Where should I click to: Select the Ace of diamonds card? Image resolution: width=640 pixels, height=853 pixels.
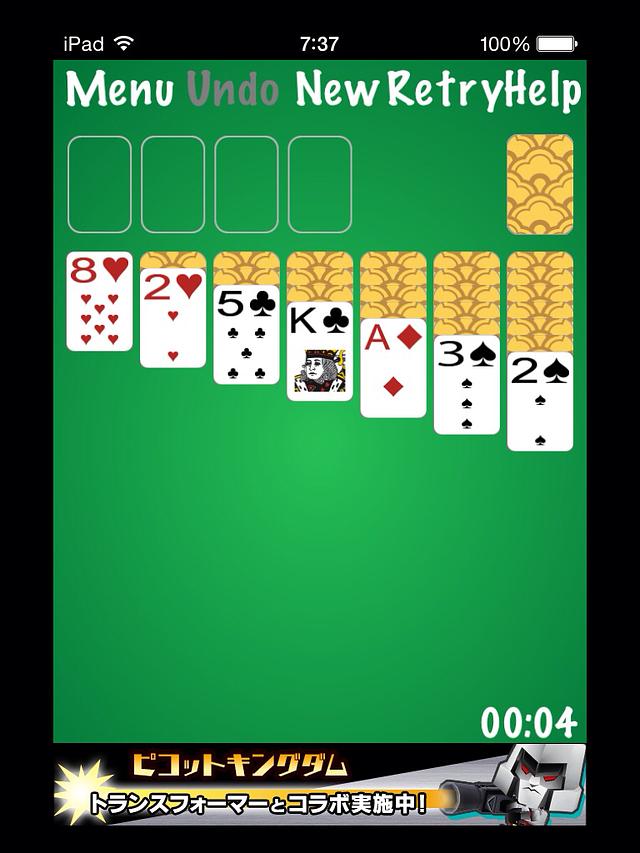click(x=393, y=368)
